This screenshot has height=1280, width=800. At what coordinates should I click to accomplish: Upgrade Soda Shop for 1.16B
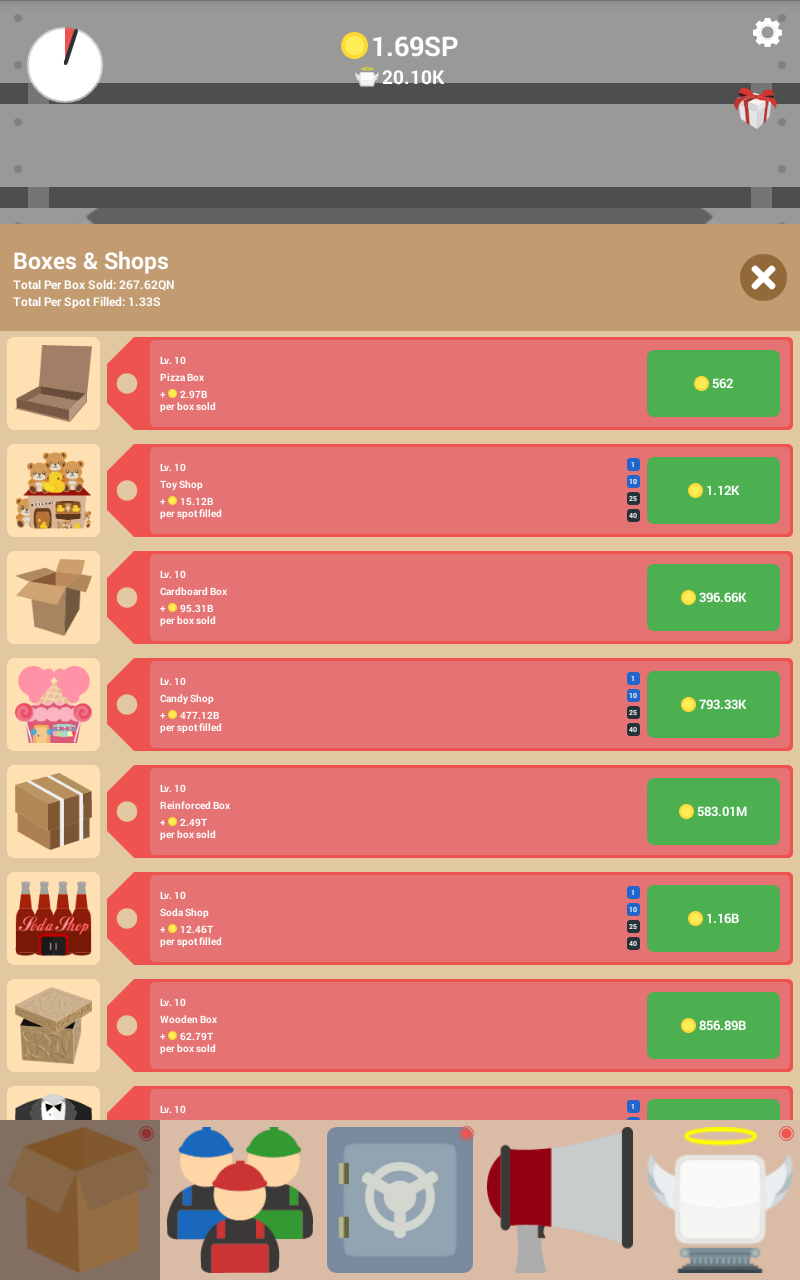pyautogui.click(x=713, y=918)
